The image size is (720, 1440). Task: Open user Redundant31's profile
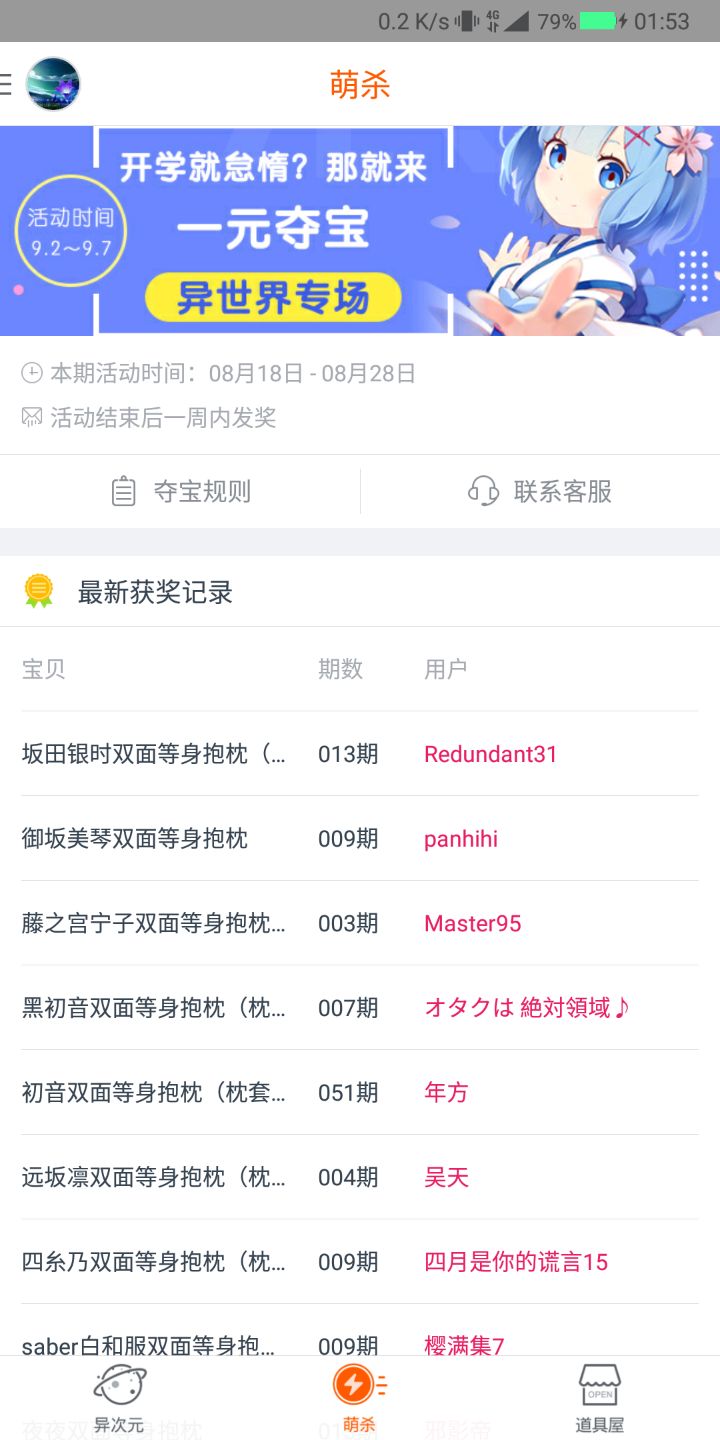pyautogui.click(x=490, y=754)
